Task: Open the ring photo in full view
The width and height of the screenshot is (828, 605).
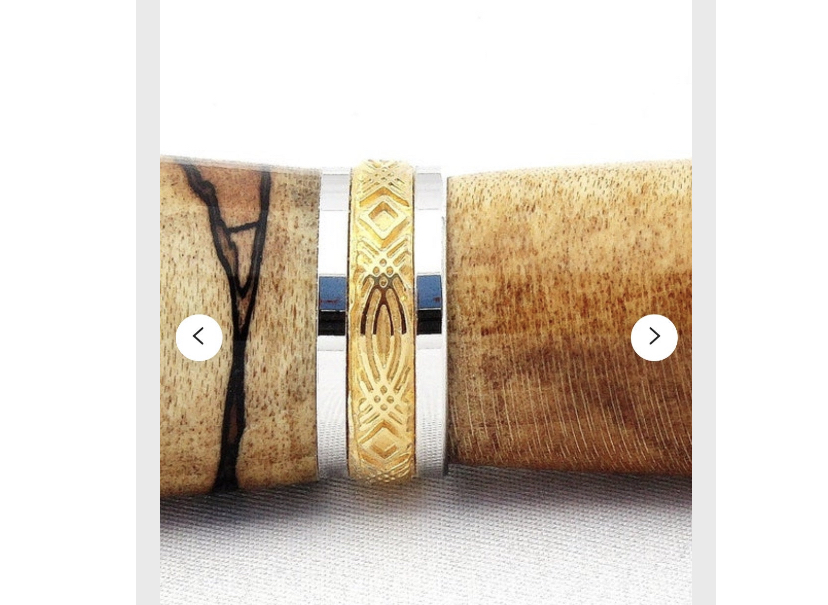Action: tap(426, 302)
